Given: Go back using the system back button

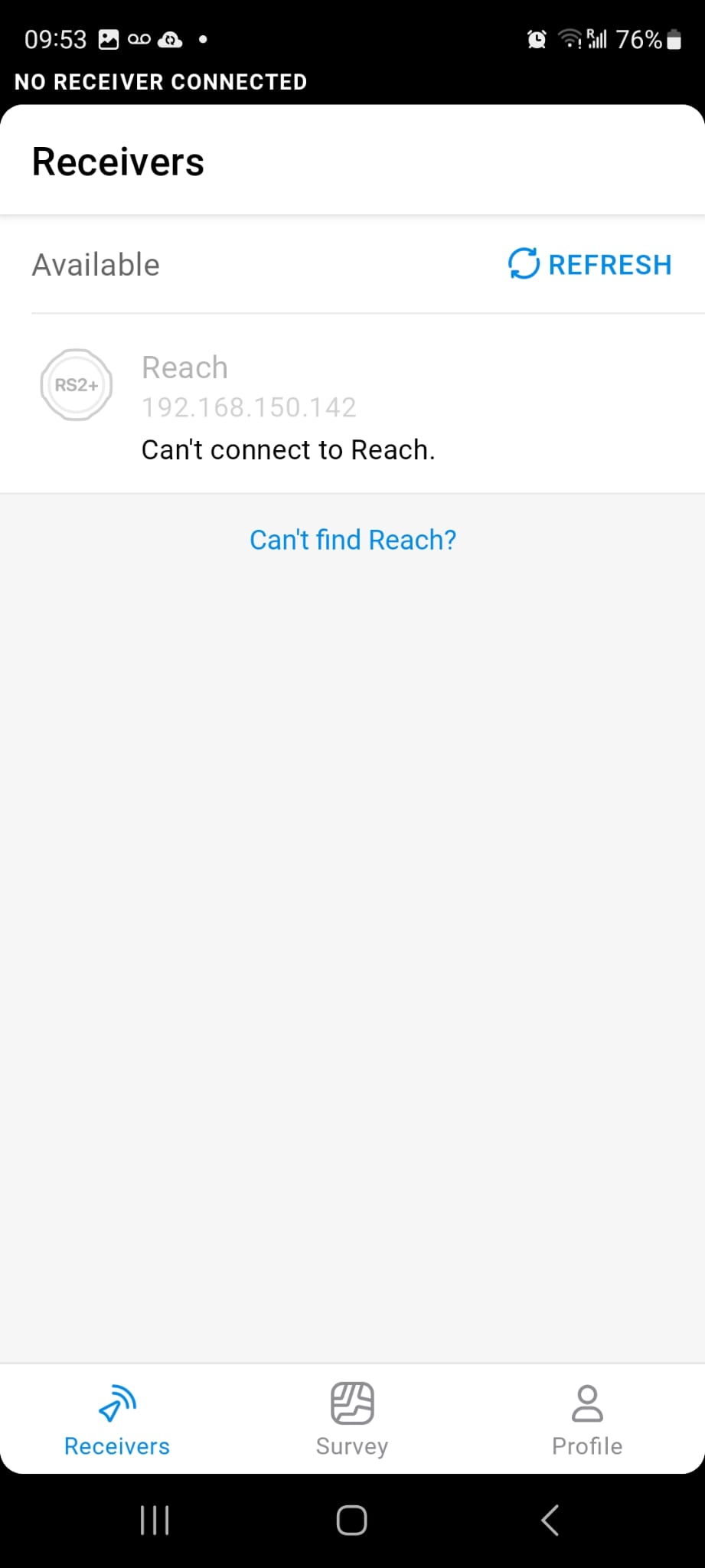Looking at the screenshot, I should 550,1520.
